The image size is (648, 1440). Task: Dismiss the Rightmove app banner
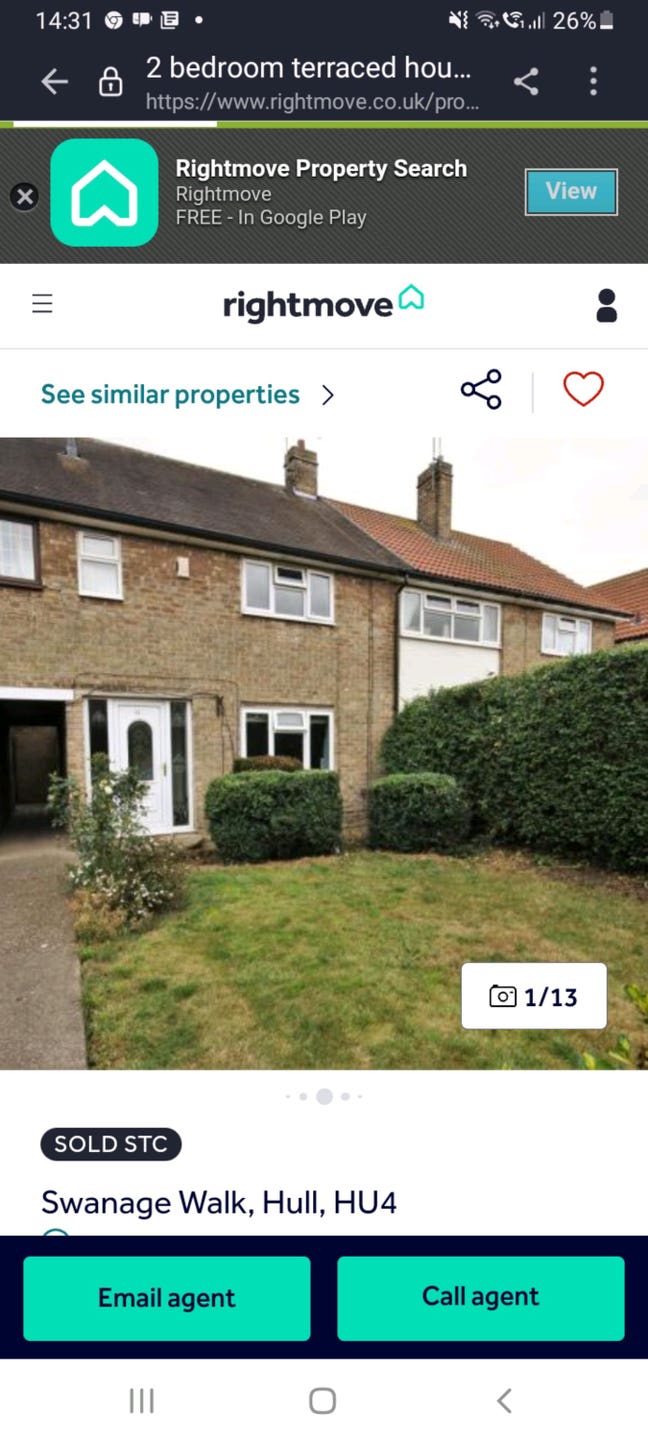click(x=25, y=196)
